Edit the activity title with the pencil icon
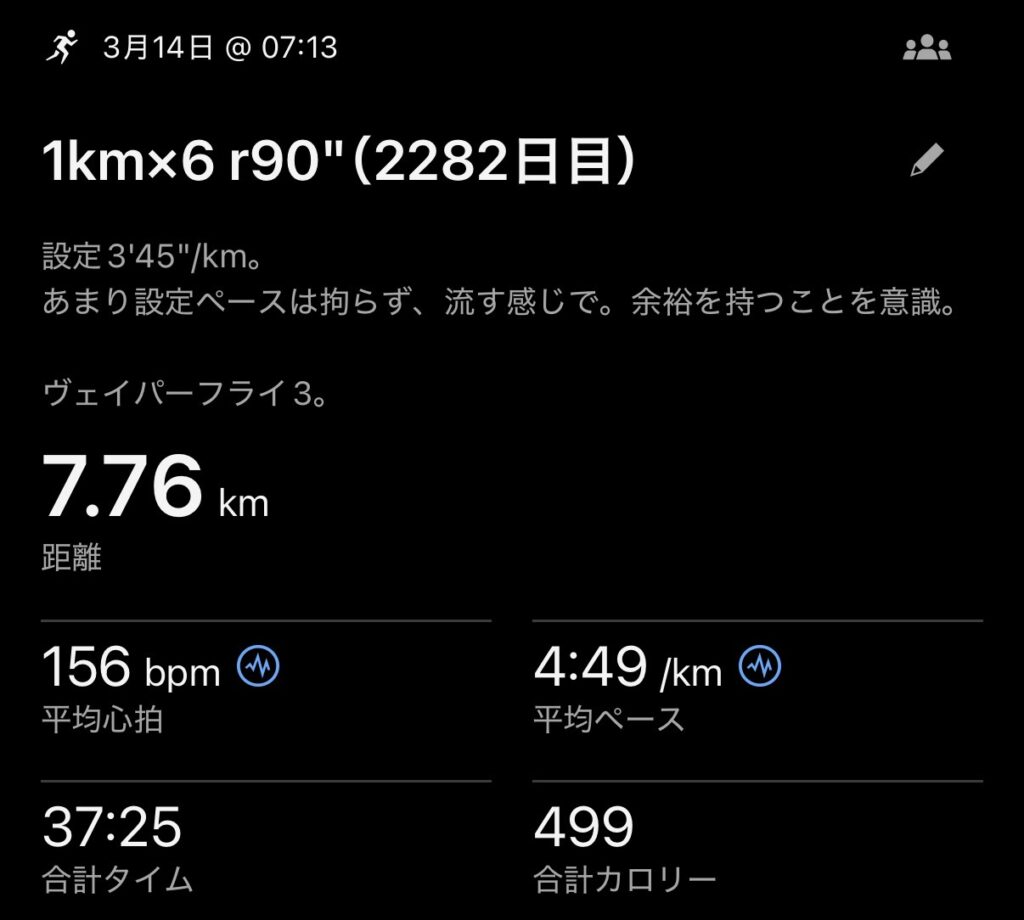 pos(926,161)
